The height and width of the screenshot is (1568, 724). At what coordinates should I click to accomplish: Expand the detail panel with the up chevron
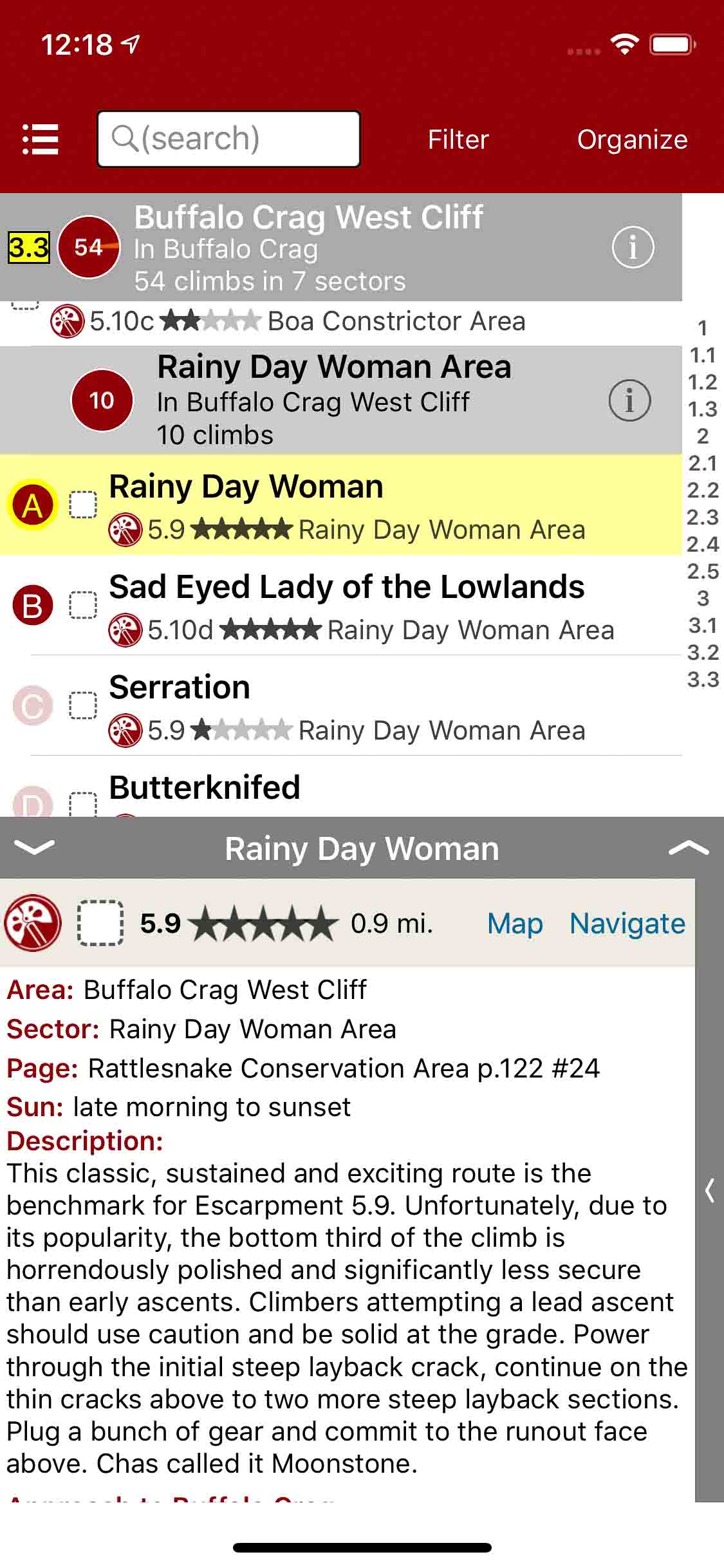pyautogui.click(x=688, y=848)
